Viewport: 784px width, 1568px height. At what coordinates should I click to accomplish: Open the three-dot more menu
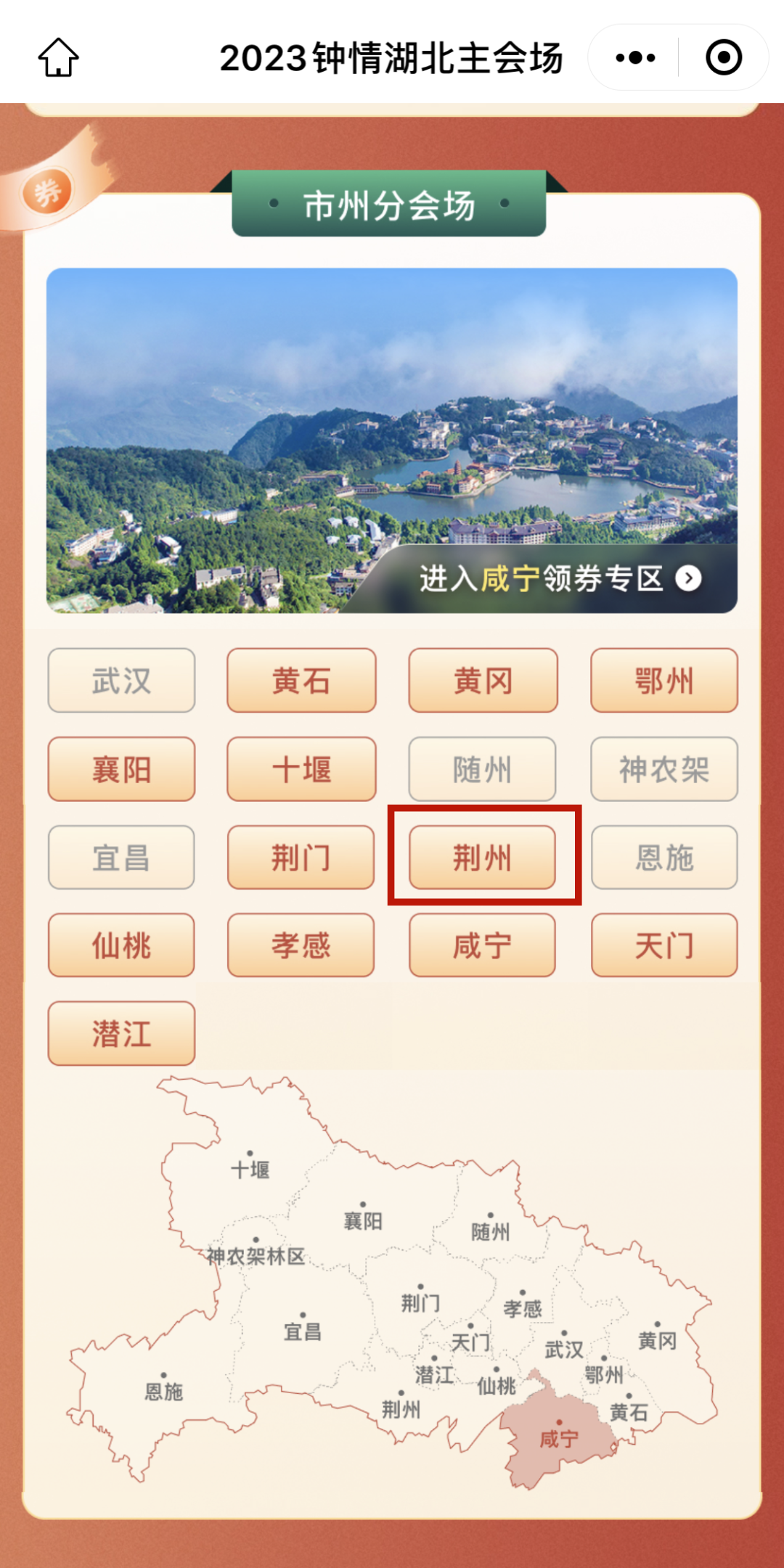tap(635, 57)
